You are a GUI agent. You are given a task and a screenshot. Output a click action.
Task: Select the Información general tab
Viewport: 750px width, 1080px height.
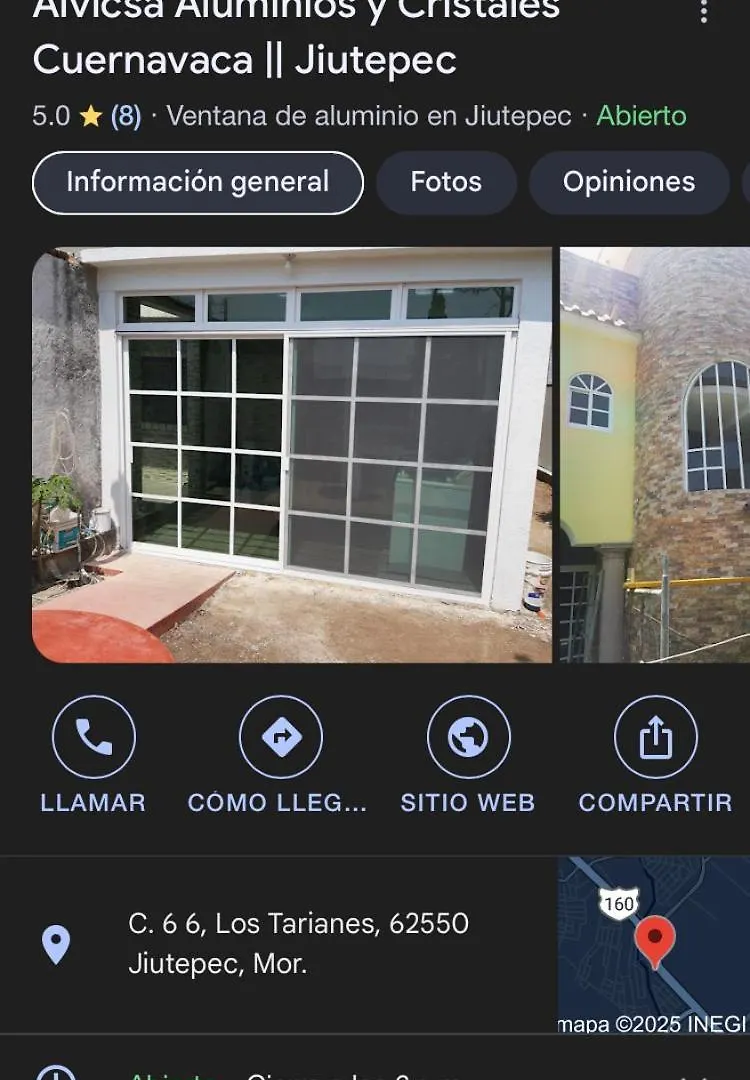coord(198,182)
